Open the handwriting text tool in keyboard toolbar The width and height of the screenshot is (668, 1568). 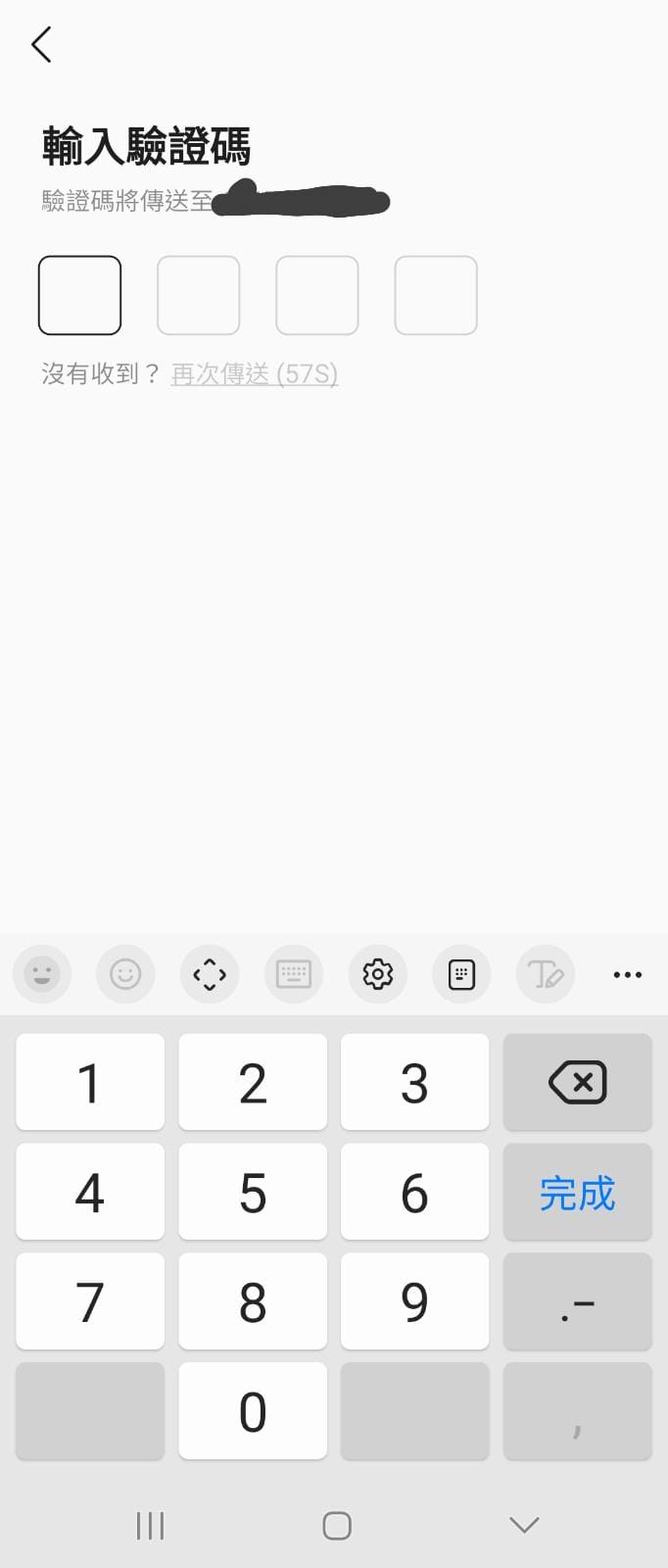point(545,974)
